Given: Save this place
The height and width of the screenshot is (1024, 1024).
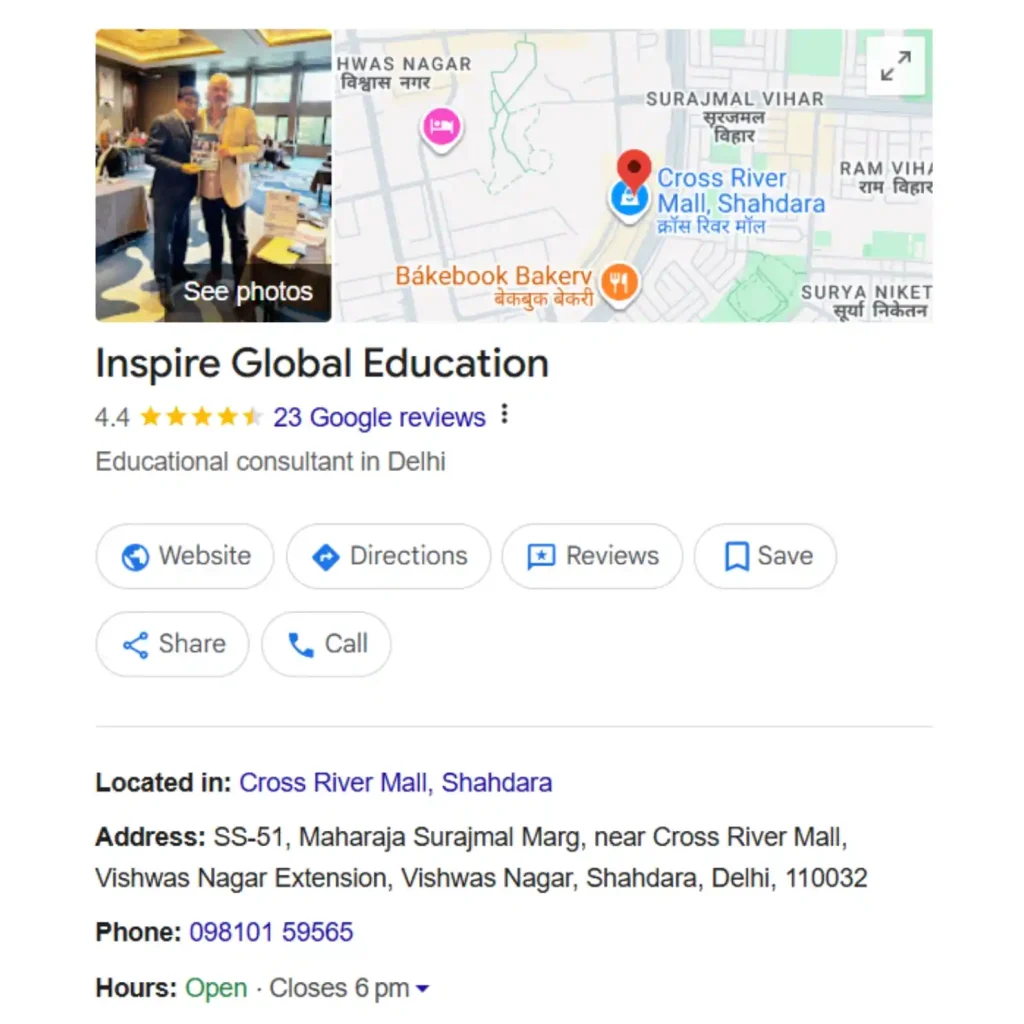Looking at the screenshot, I should click(x=765, y=556).
